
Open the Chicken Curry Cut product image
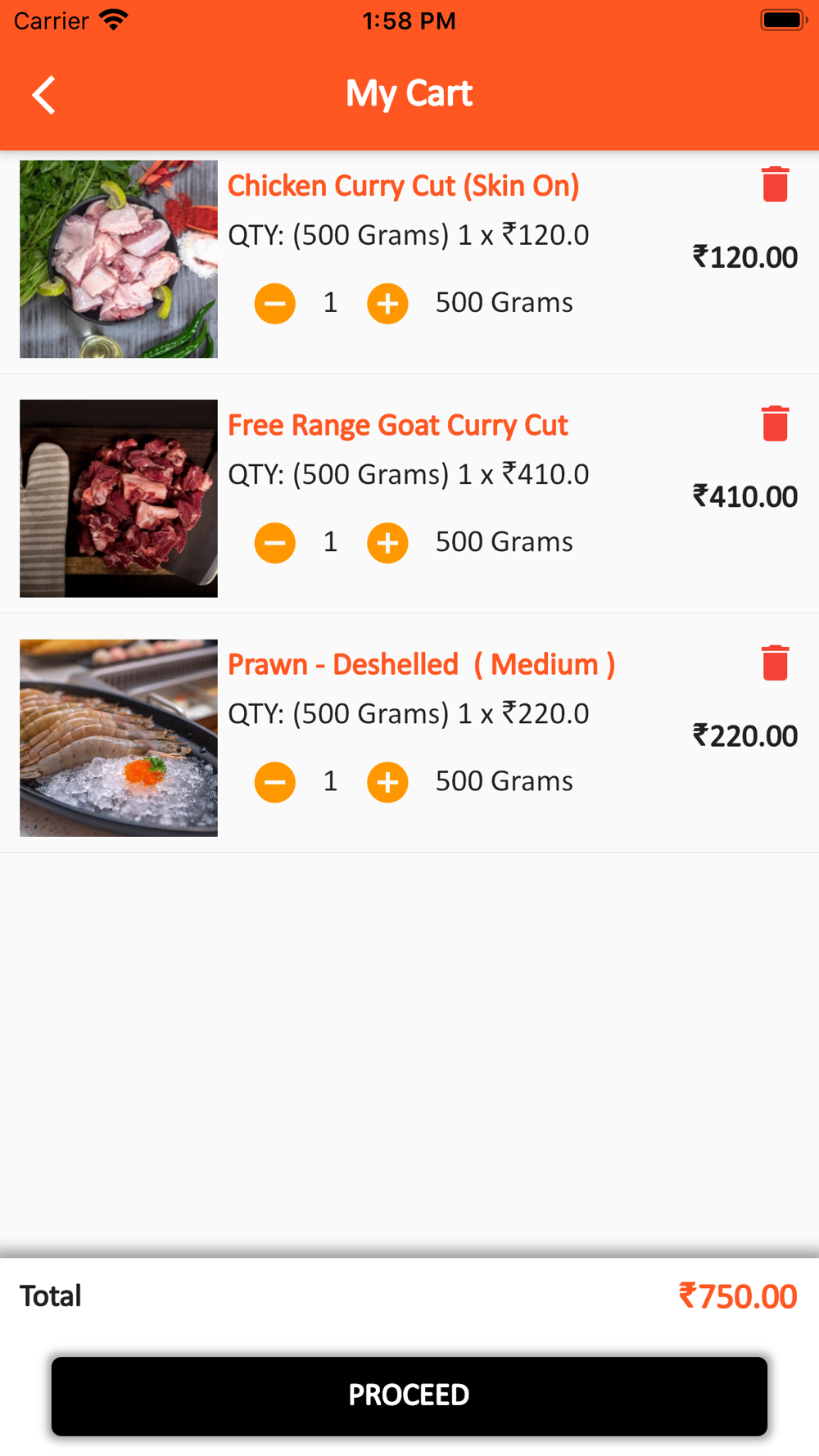119,259
